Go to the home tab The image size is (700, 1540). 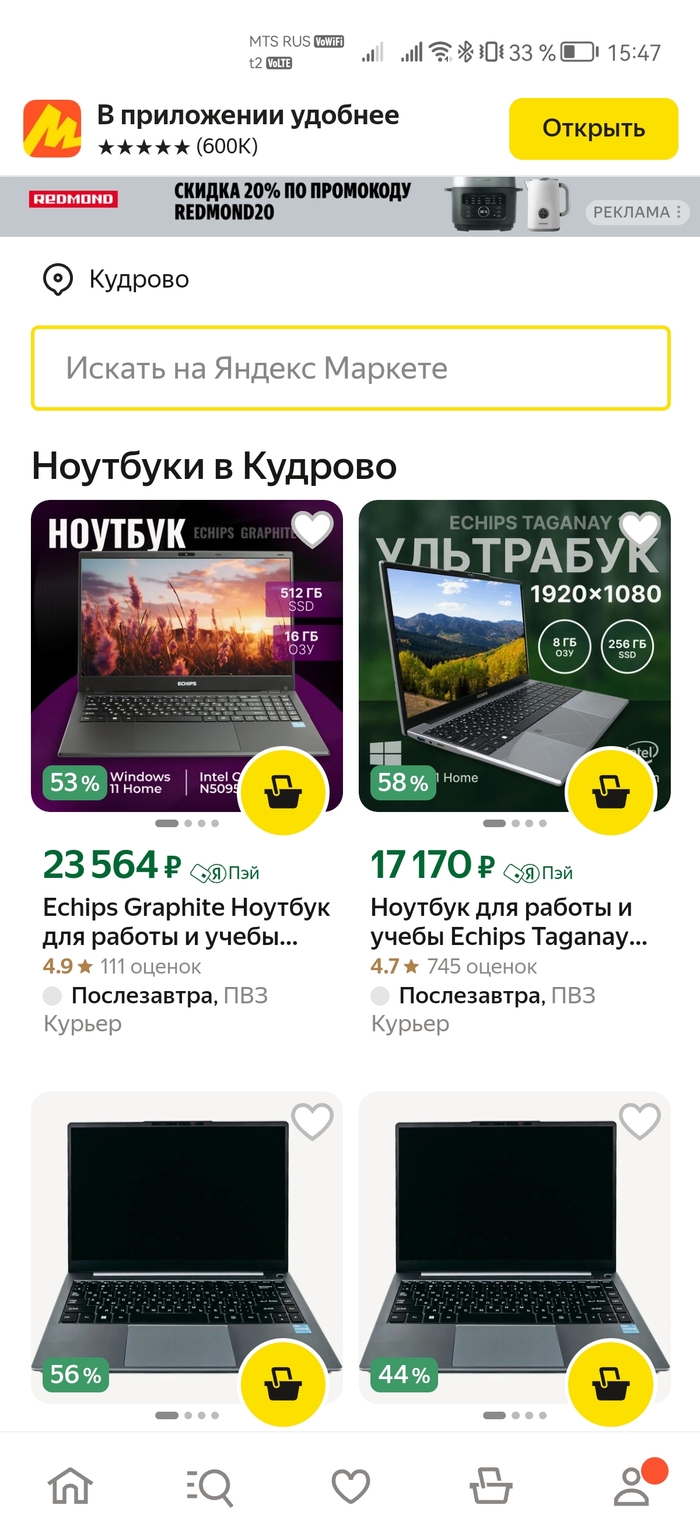(70, 1486)
